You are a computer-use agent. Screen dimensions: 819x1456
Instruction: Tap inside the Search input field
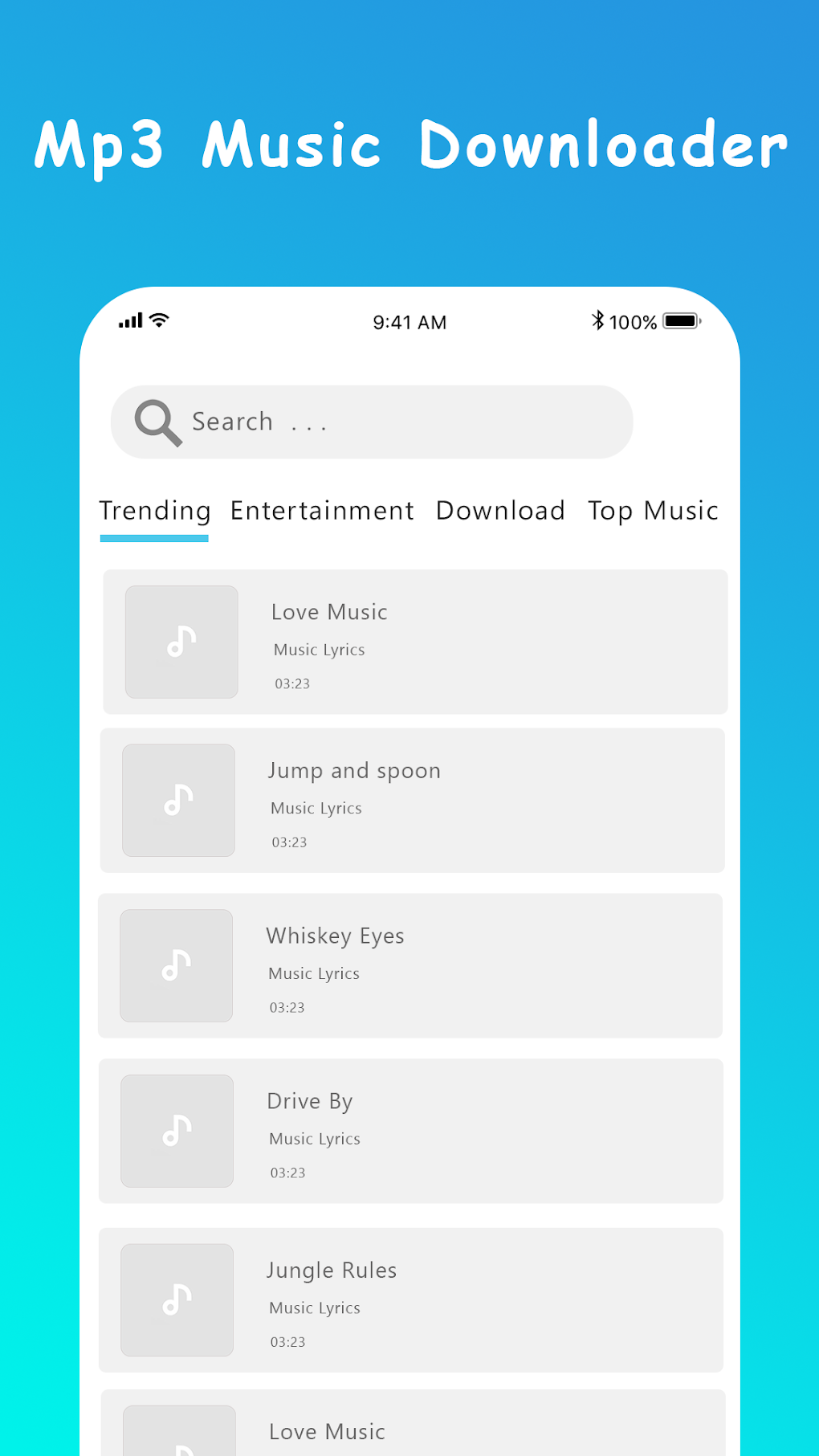[371, 422]
